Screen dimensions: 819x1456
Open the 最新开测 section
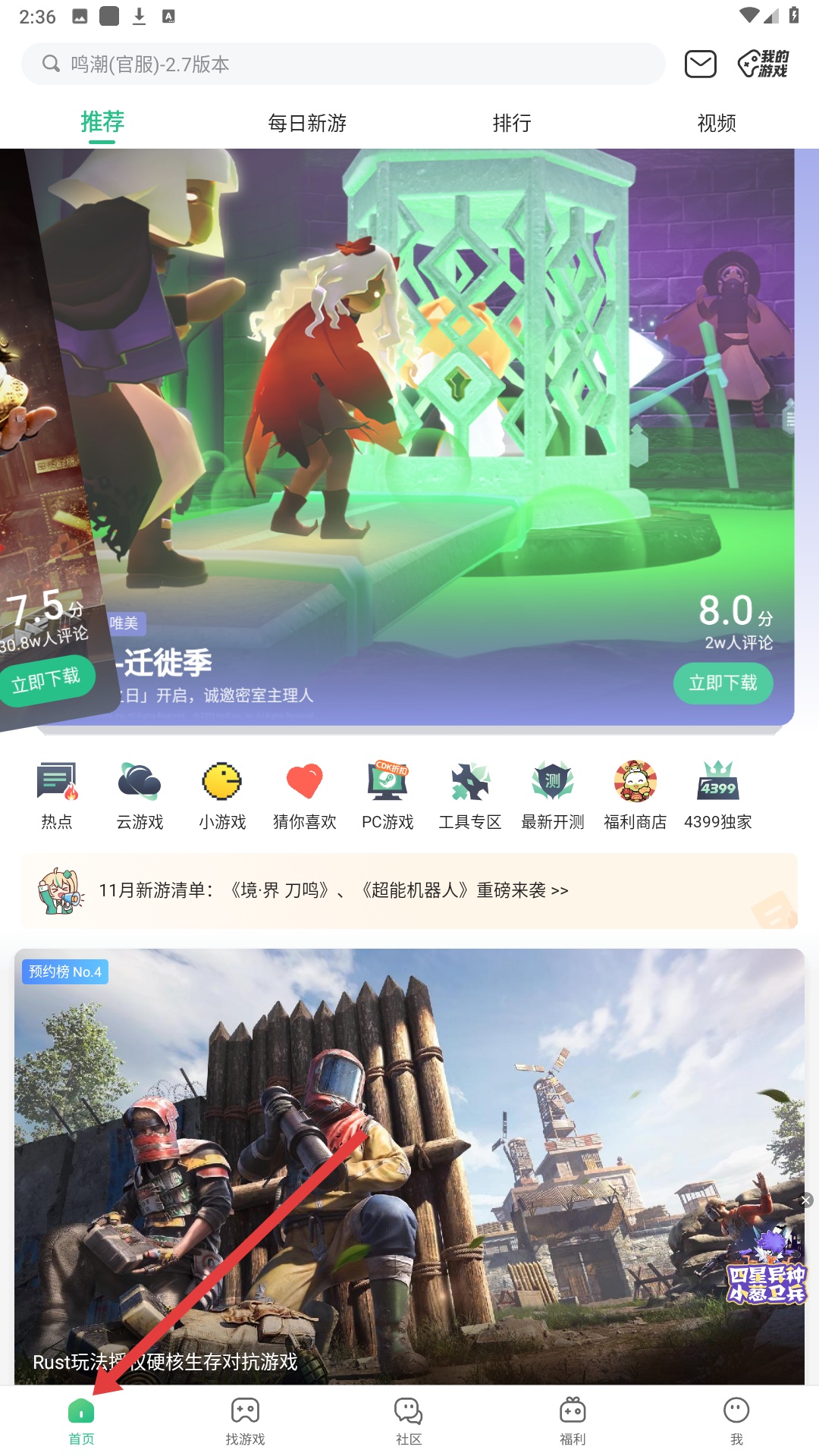[x=553, y=795]
